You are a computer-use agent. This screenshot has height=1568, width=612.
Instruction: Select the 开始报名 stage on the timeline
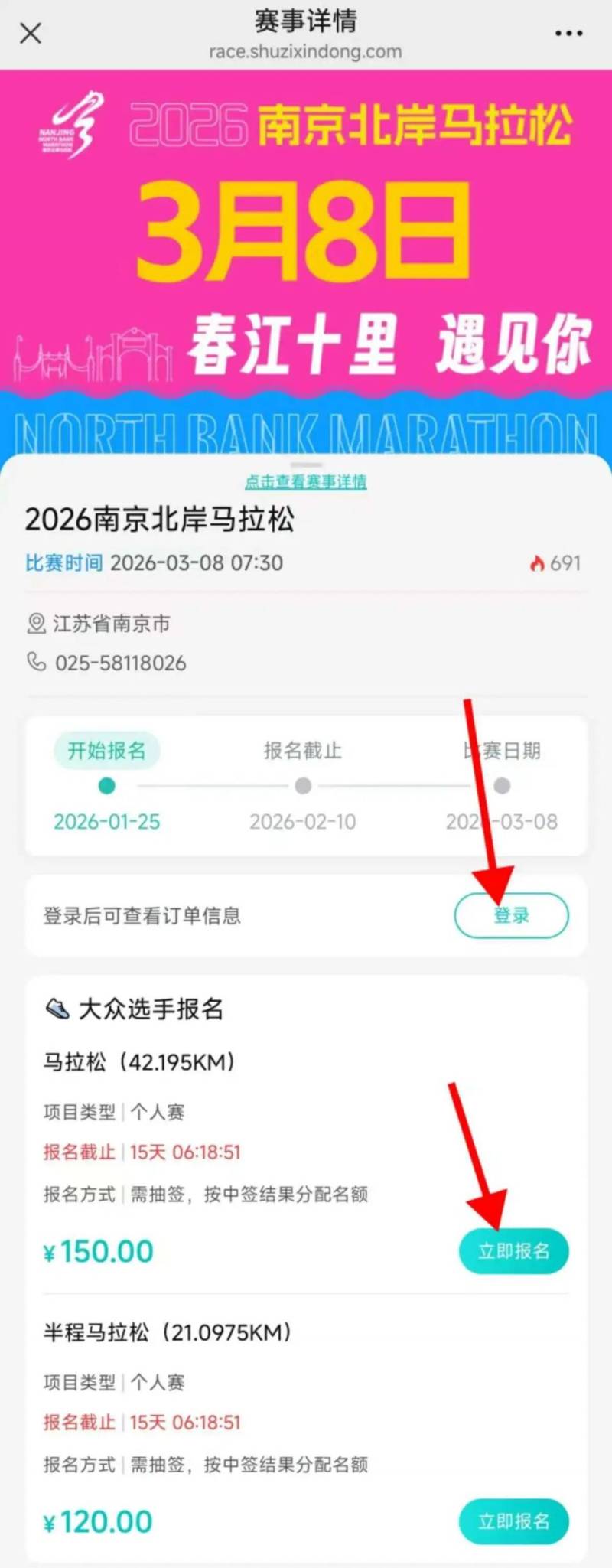pos(107,751)
